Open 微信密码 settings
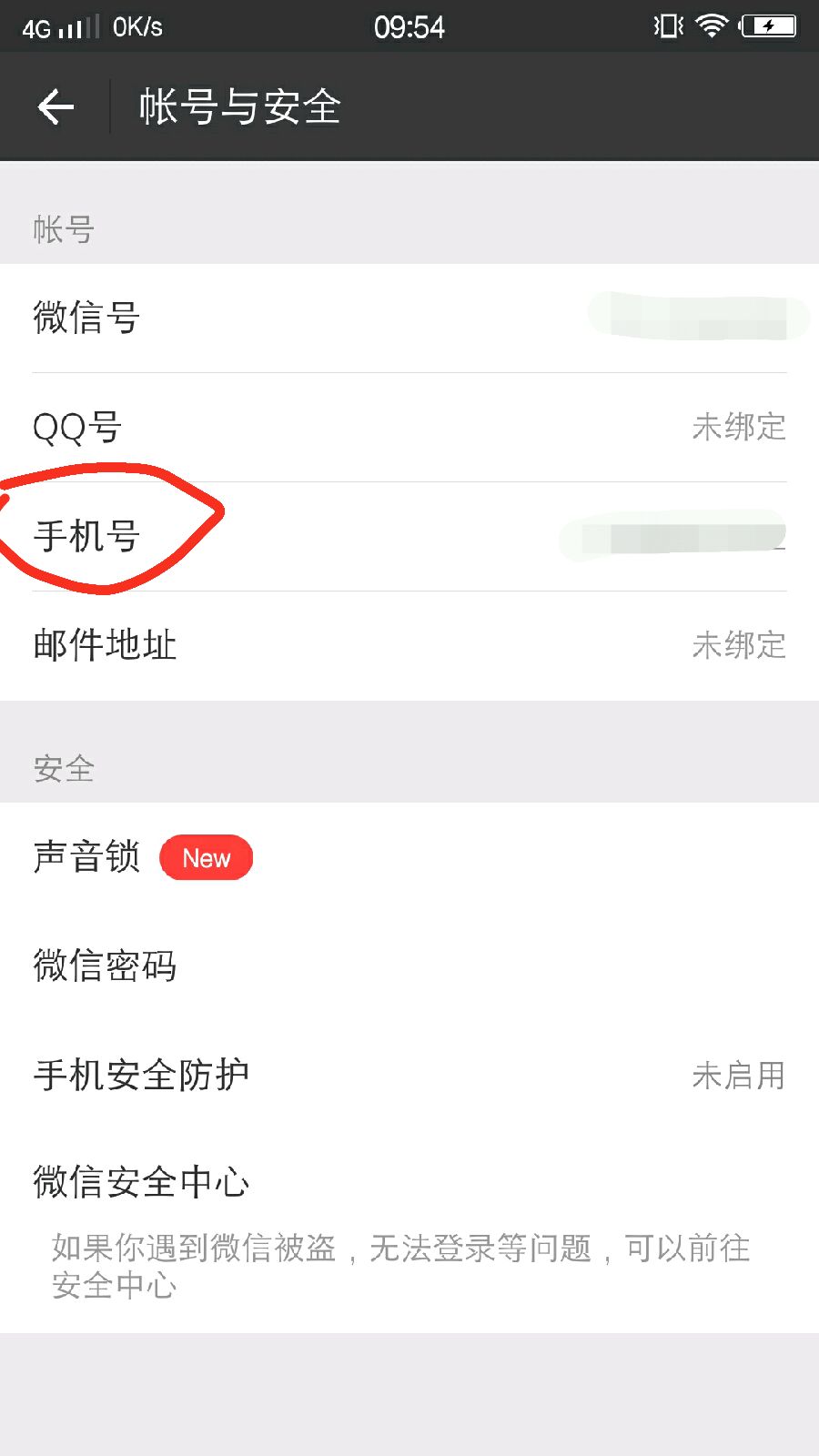 [x=409, y=966]
